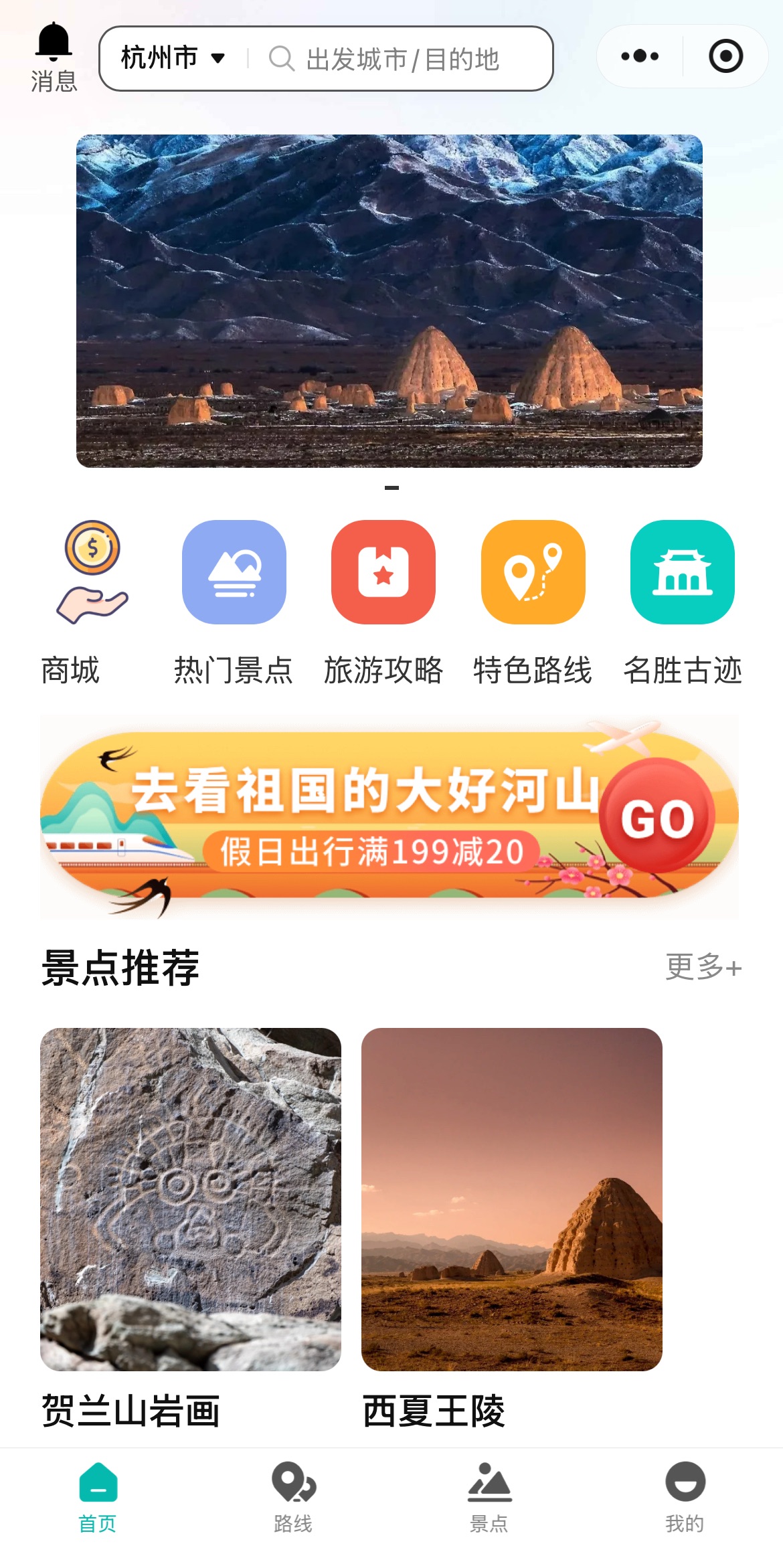Image resolution: width=783 pixels, height=1568 pixels.
Task: Tap the 出发城市/目的地 search field
Action: tap(402, 59)
